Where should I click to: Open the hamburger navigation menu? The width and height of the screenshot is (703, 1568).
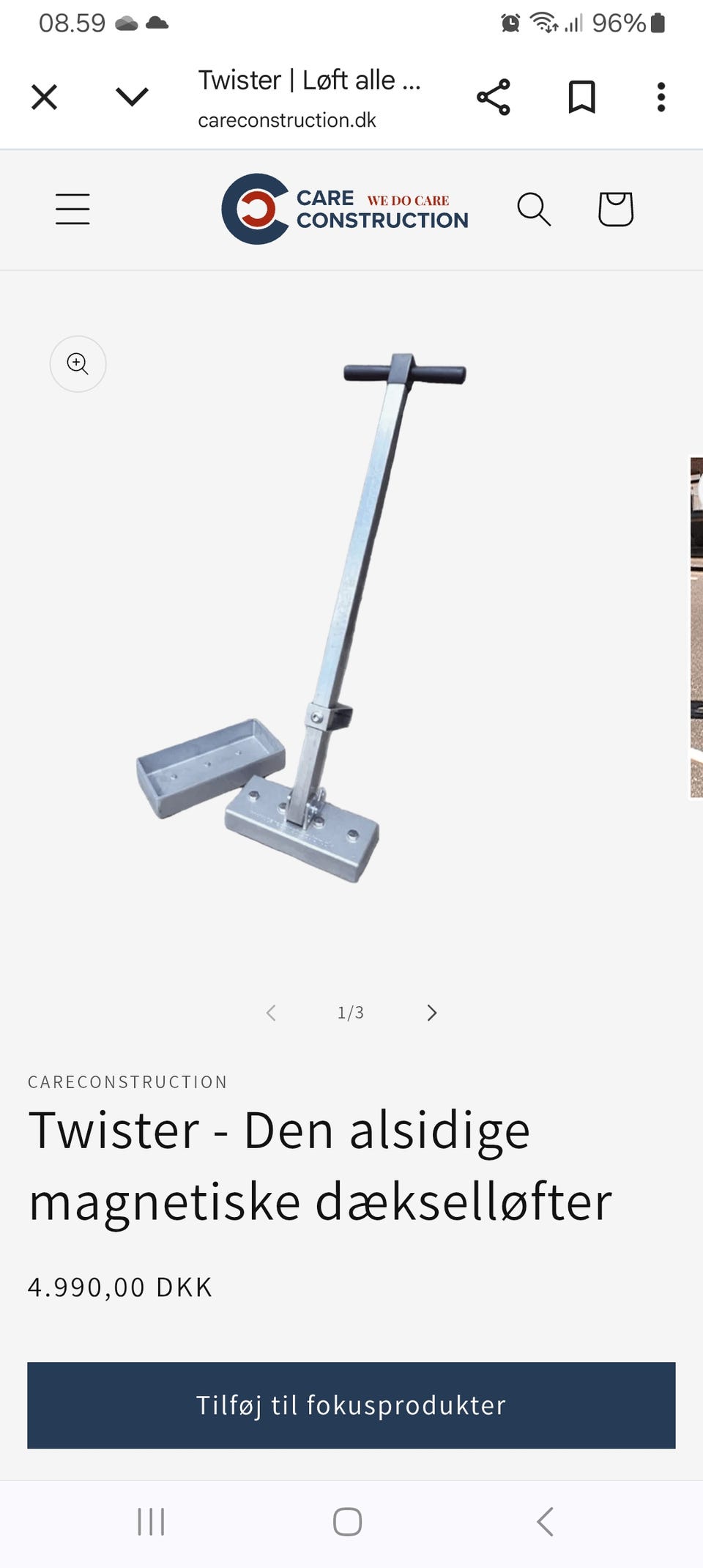coord(72,209)
